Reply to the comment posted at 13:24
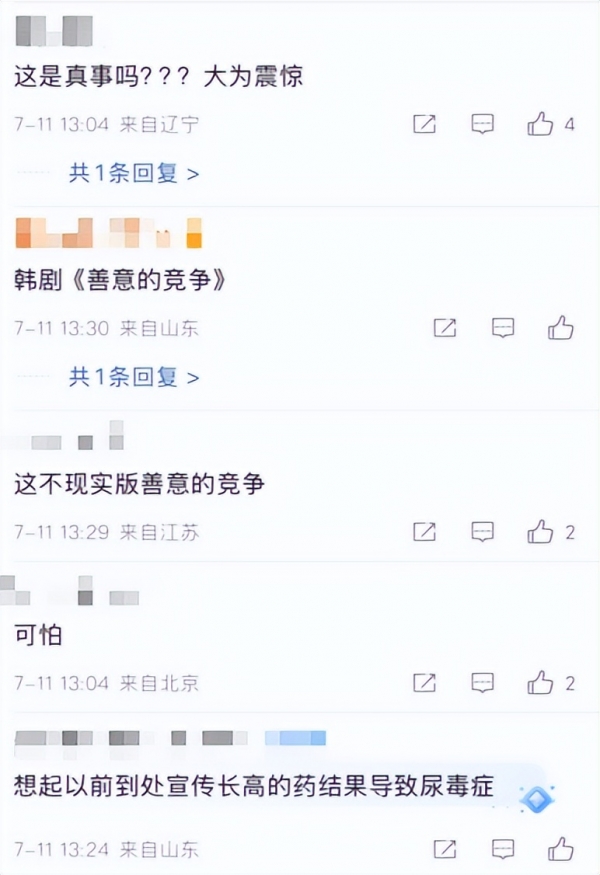 503,849
